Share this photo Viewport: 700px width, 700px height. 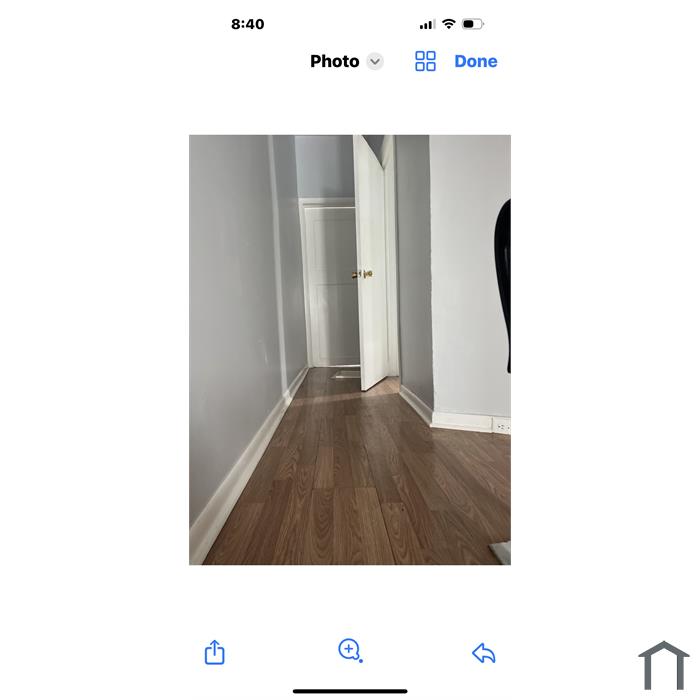click(215, 653)
